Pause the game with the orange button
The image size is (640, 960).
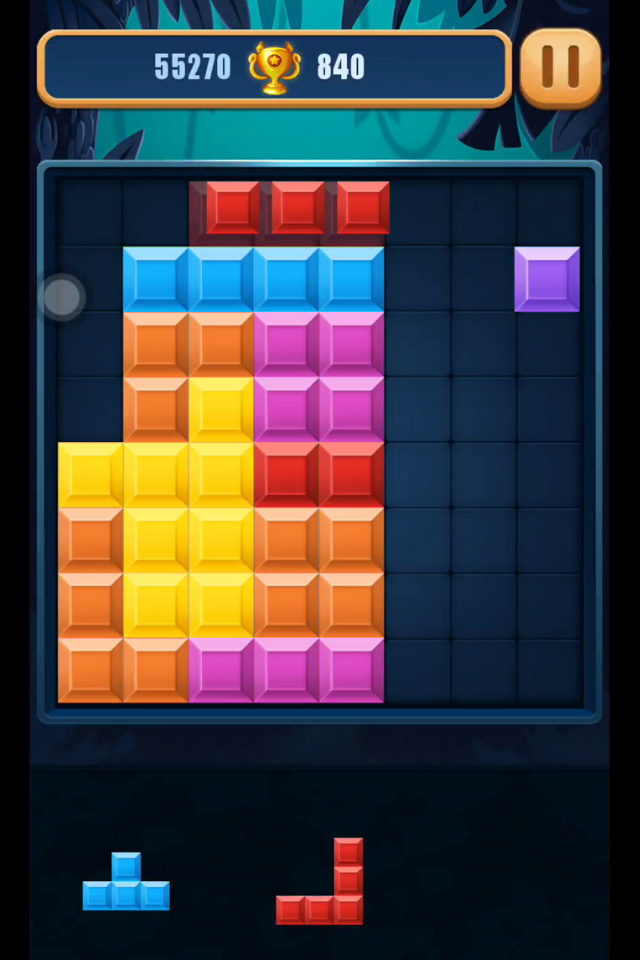point(560,67)
